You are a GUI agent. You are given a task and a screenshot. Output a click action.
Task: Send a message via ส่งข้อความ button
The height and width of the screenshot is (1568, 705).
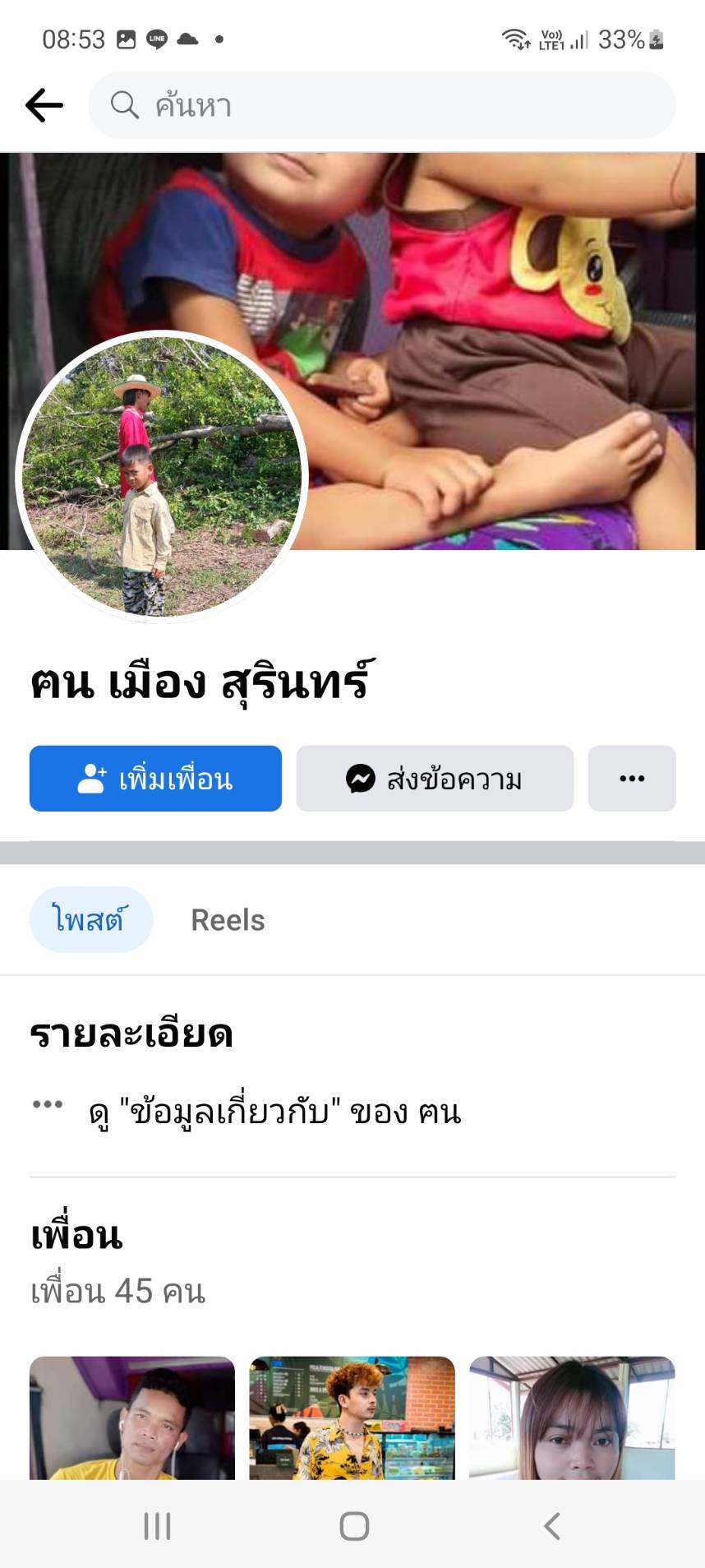(435, 779)
